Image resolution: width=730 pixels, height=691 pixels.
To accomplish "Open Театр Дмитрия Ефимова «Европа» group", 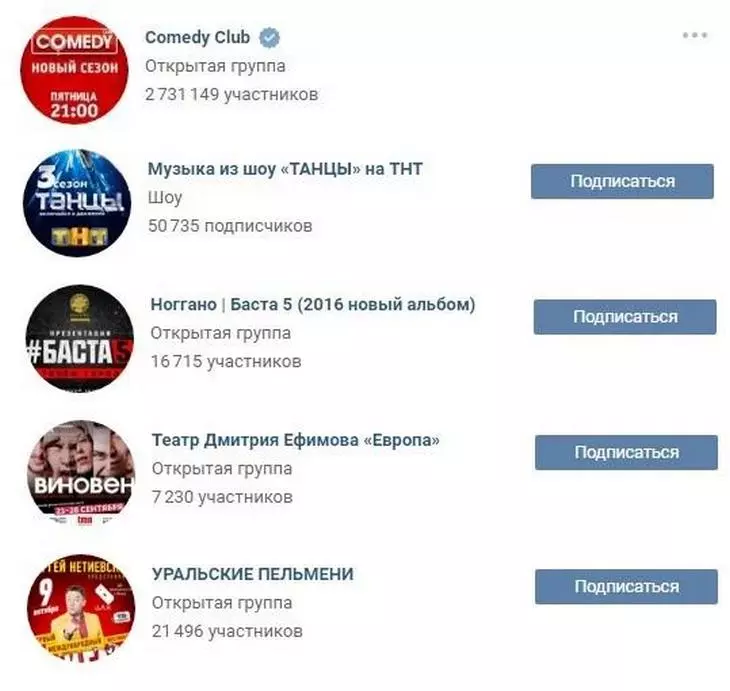I will click(295, 440).
